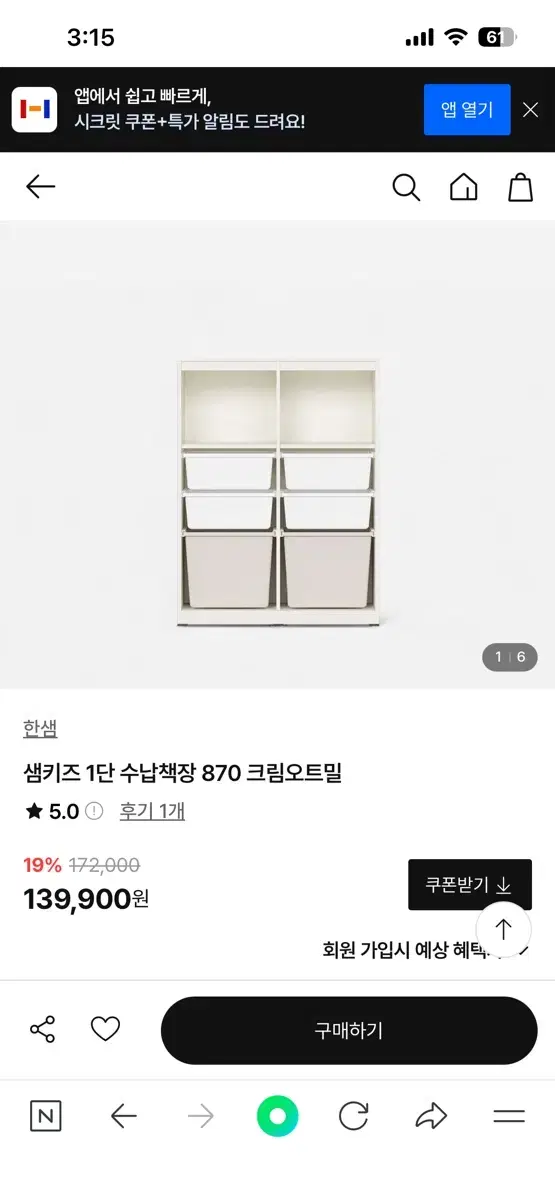The image size is (555, 1200).
Task: Tap the rating info icon beside 5.0
Action: point(94,811)
